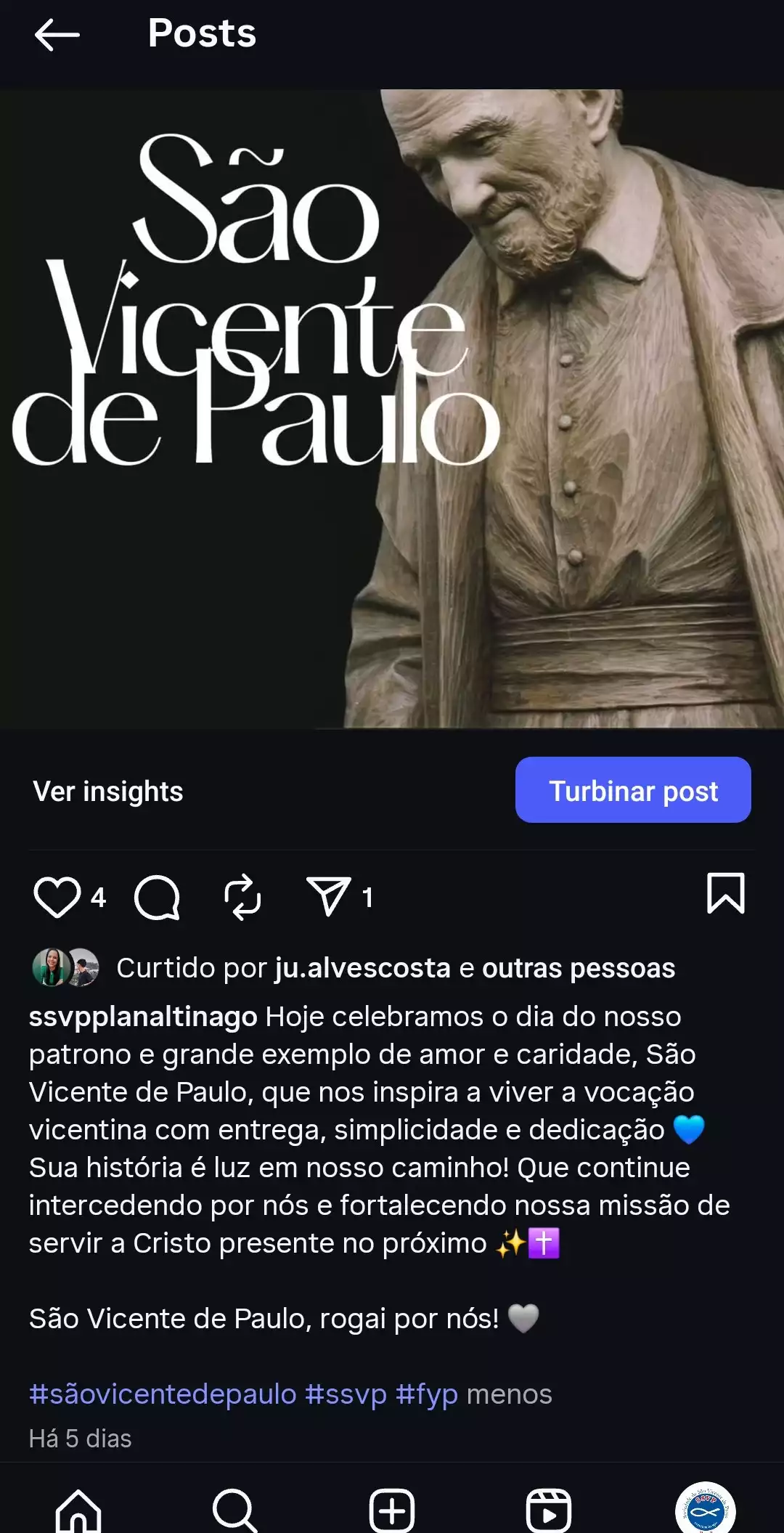Like the São Vicente de Paulo post
Viewport: 784px width, 1533px height.
point(57,897)
